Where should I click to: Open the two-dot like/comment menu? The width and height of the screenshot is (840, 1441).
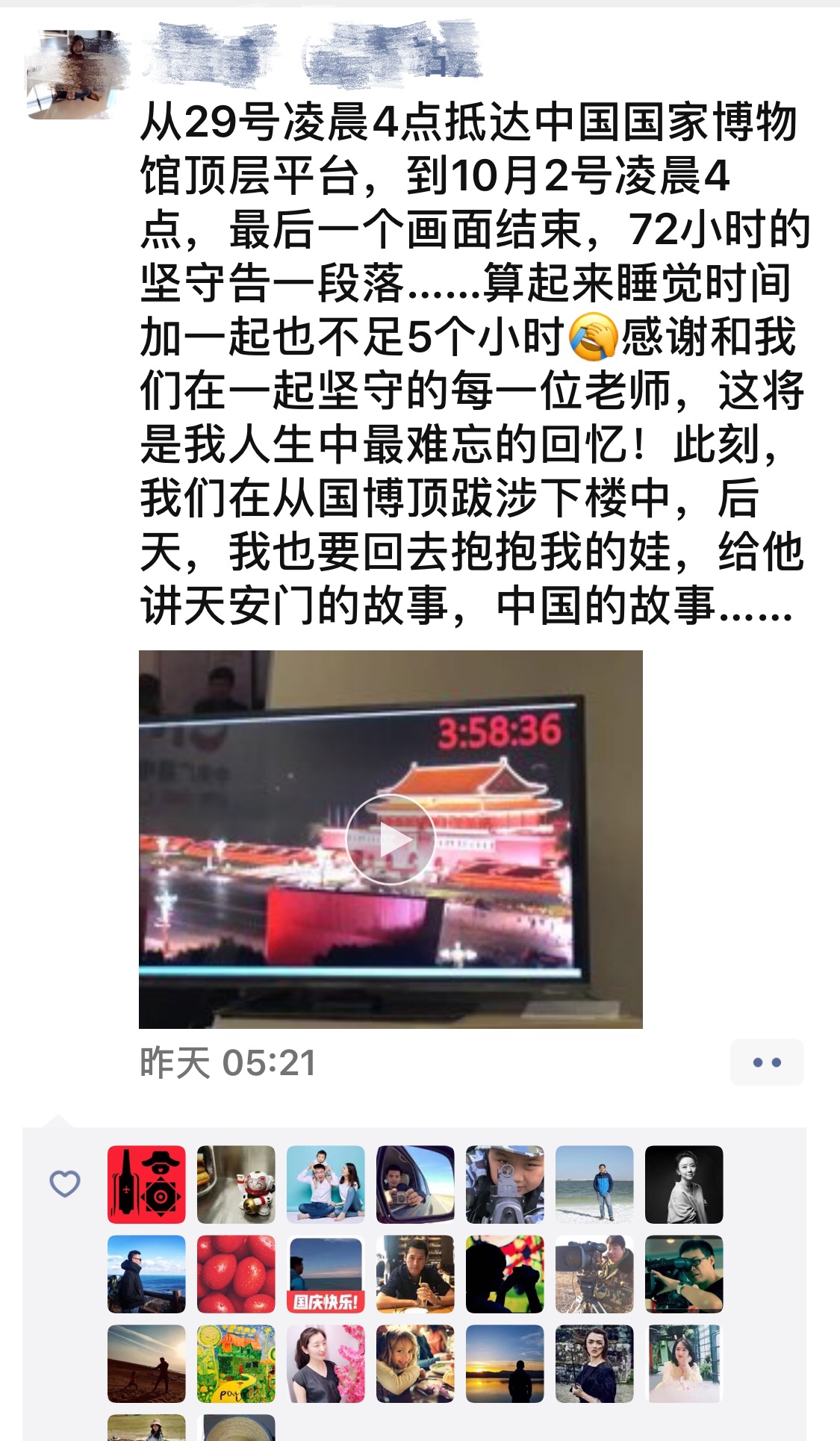point(767,1062)
